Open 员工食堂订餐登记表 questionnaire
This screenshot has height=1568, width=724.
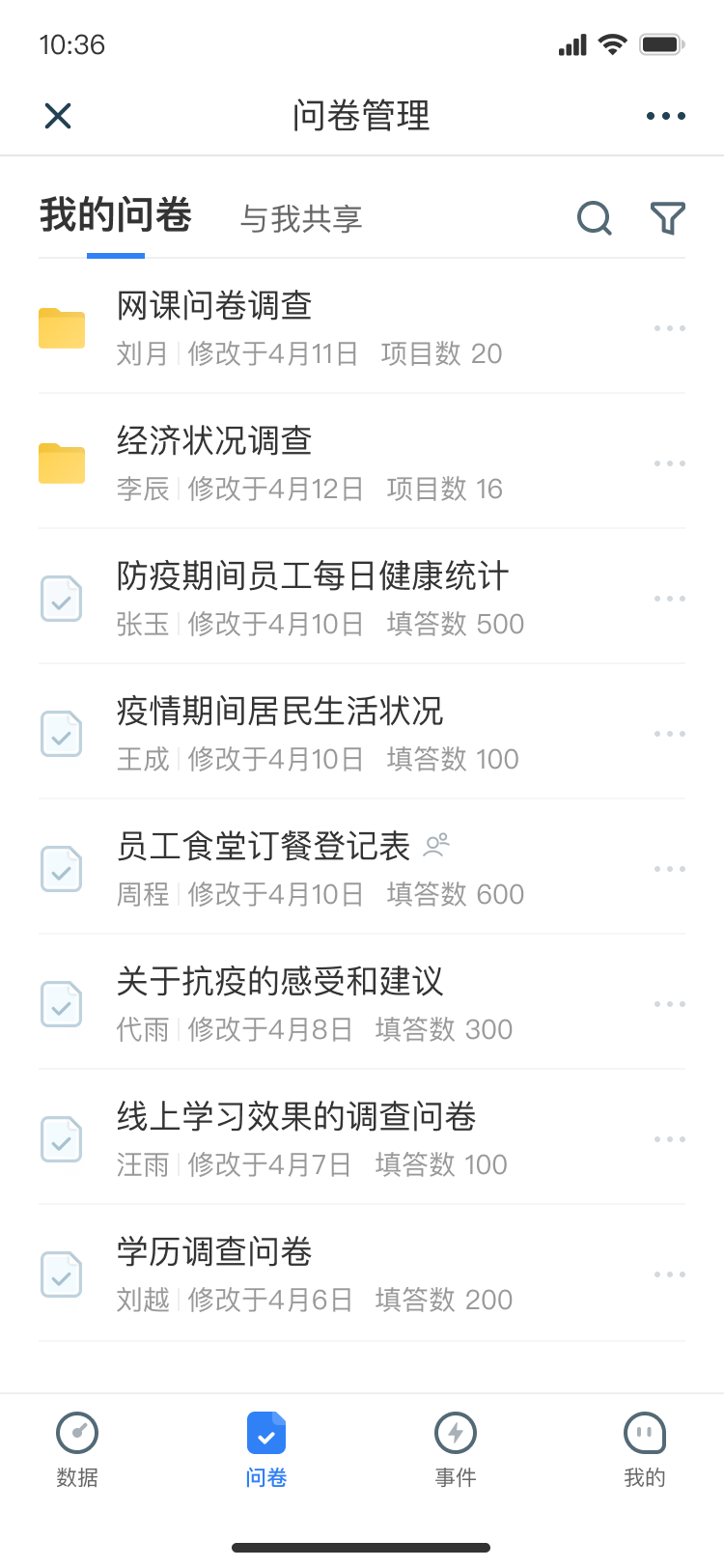point(362,867)
